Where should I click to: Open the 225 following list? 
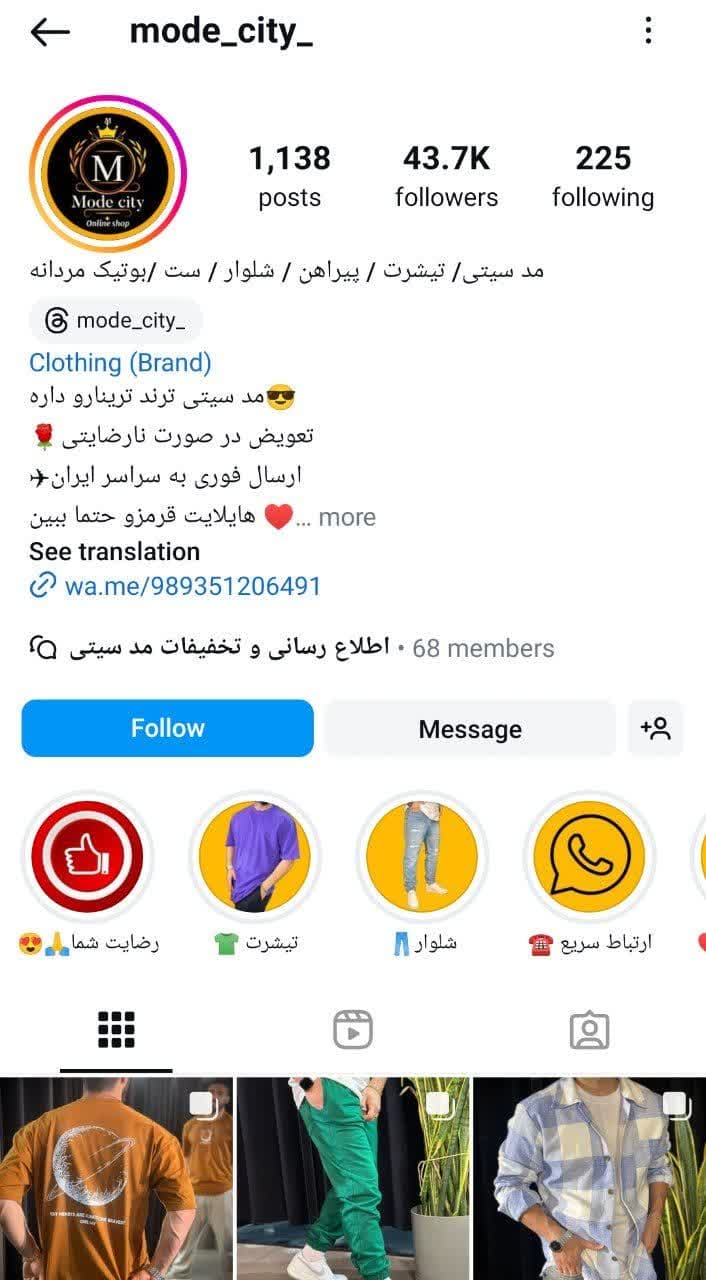[603, 176]
